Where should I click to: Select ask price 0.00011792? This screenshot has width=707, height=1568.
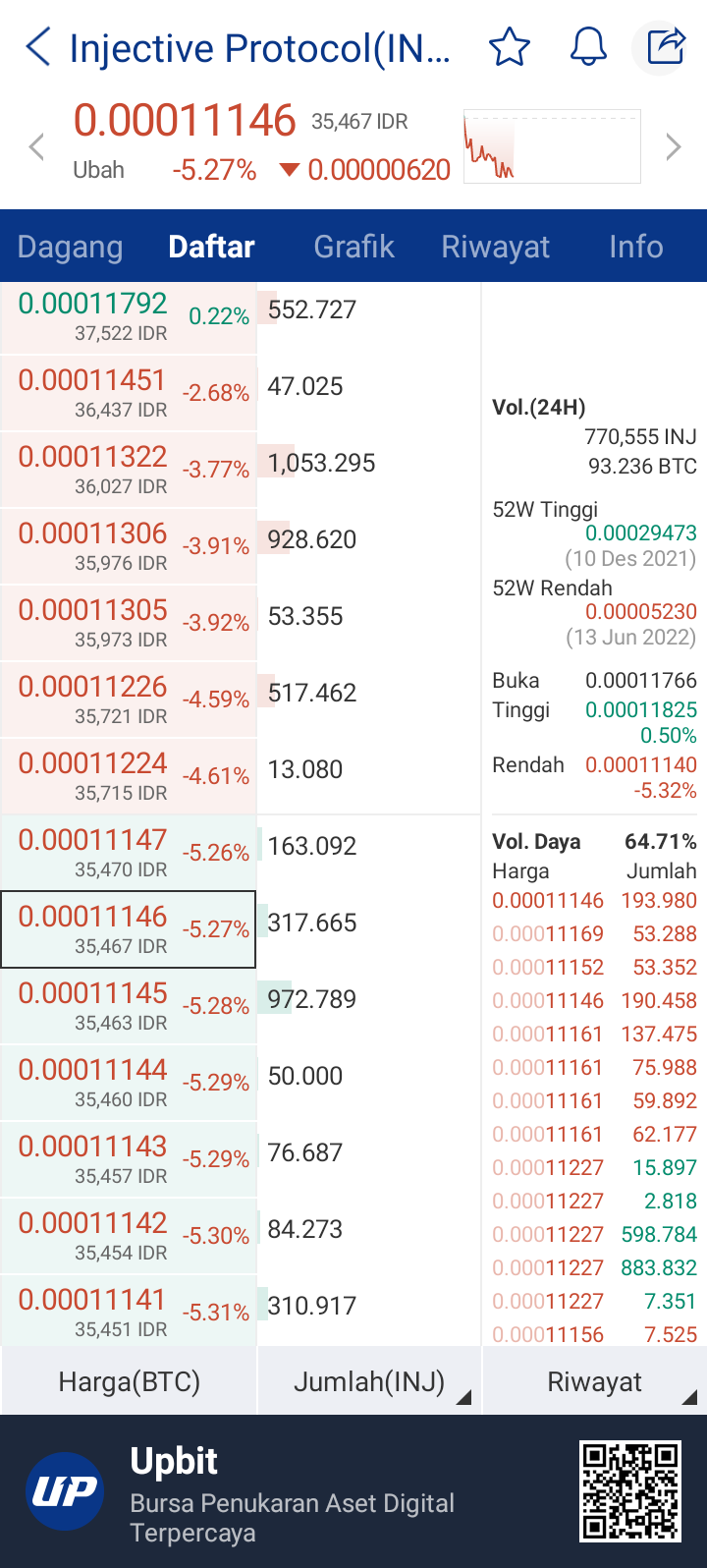(129, 317)
